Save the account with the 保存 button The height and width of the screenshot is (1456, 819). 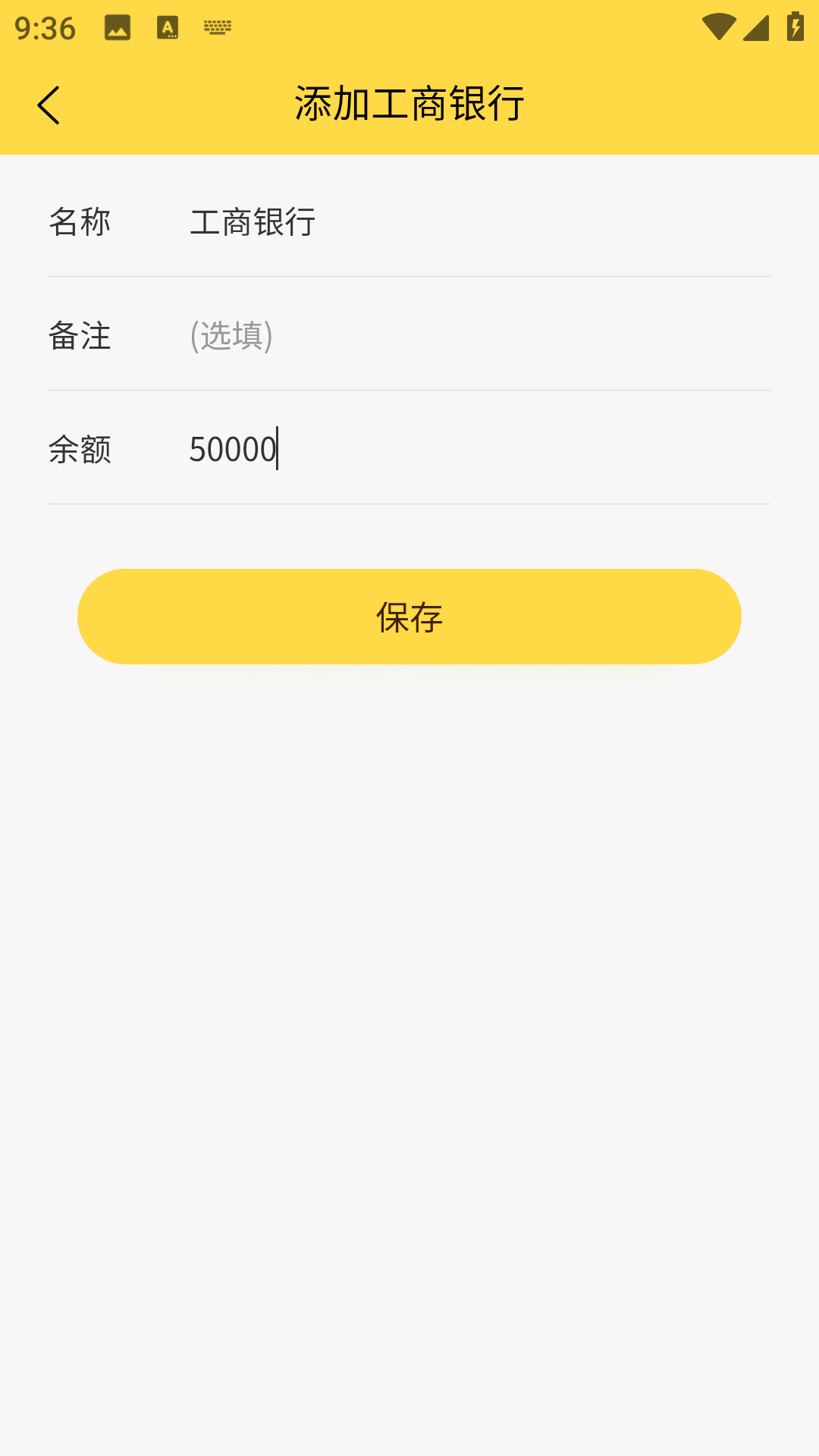coord(409,617)
